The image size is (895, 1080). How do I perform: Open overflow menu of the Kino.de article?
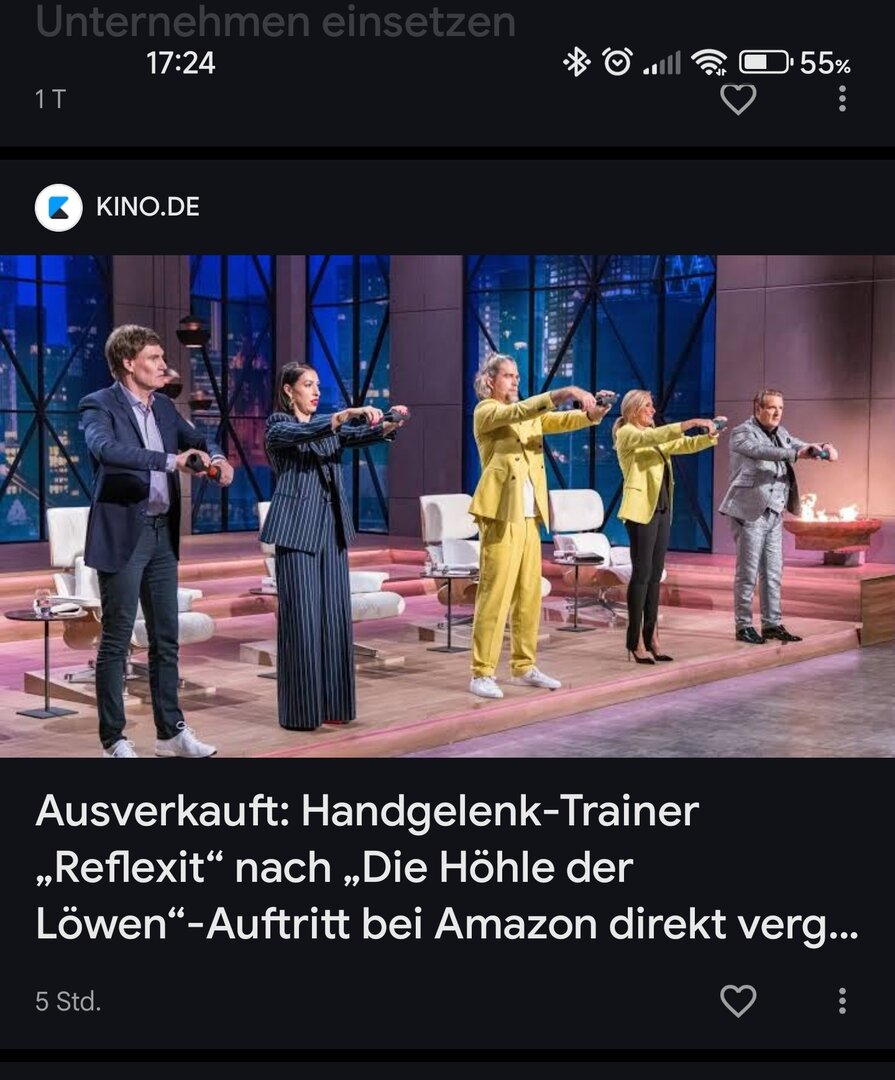pyautogui.click(x=842, y=1000)
